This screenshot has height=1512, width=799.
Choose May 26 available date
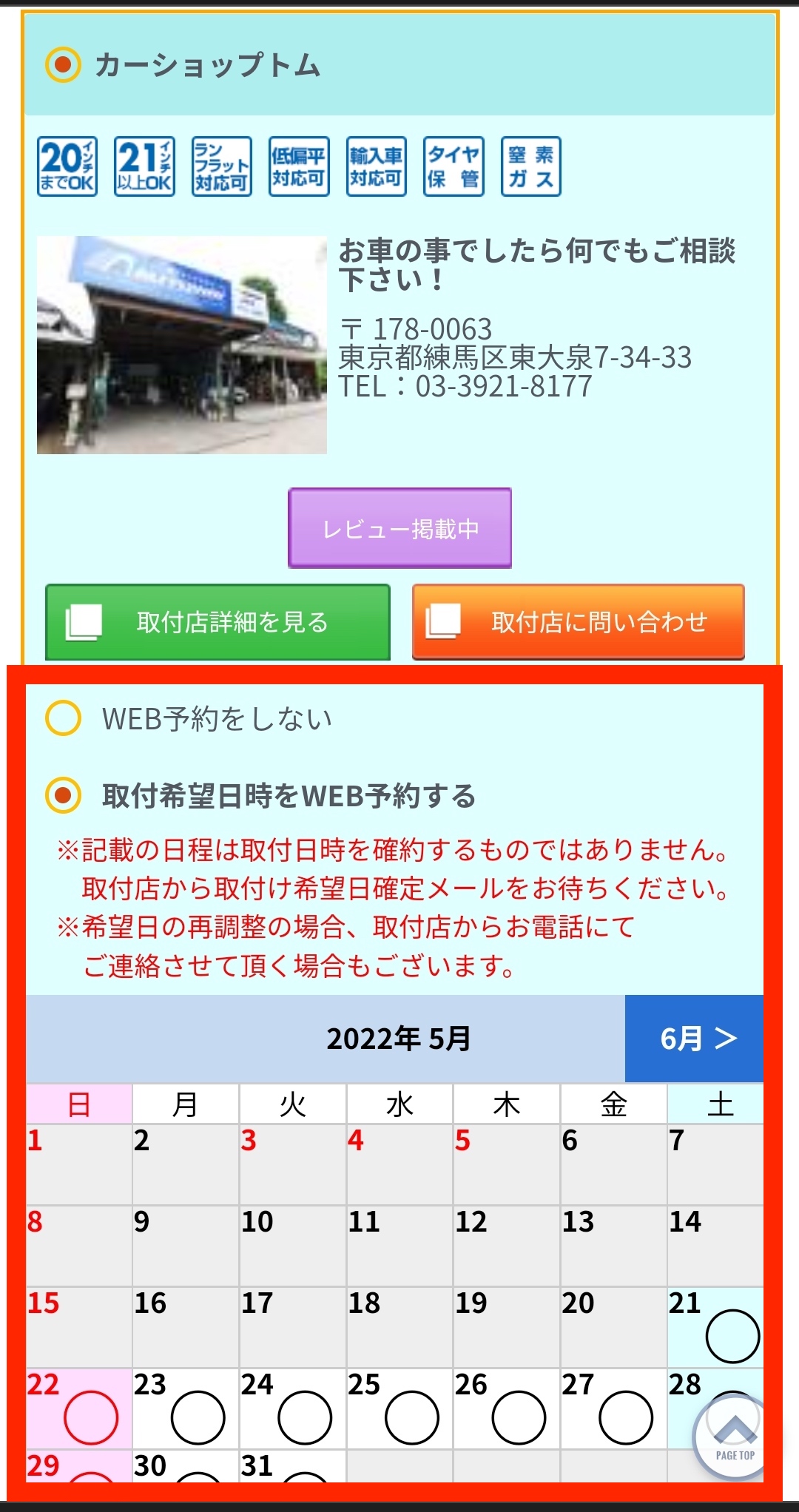click(519, 1417)
